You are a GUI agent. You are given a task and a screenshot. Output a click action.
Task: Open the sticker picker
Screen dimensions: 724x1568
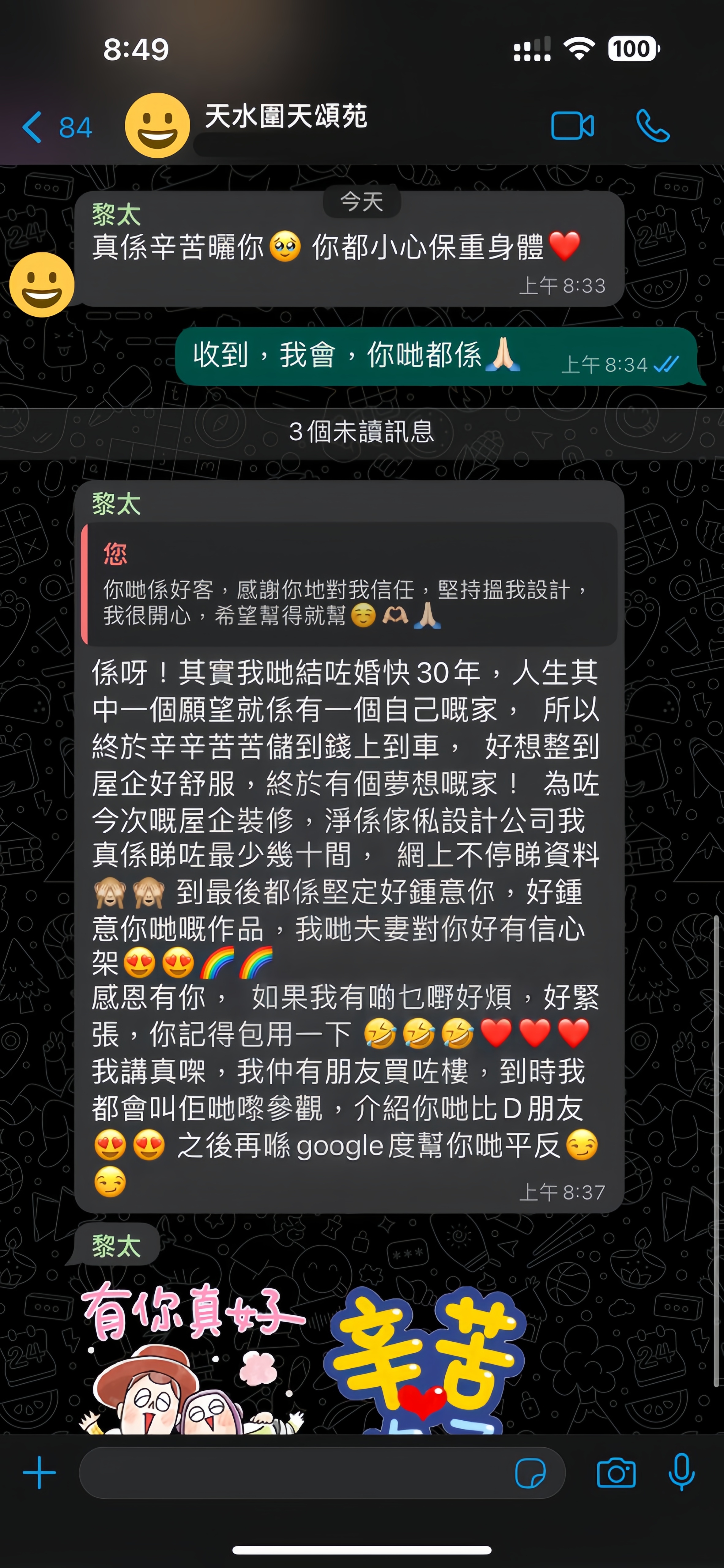pos(530,1474)
